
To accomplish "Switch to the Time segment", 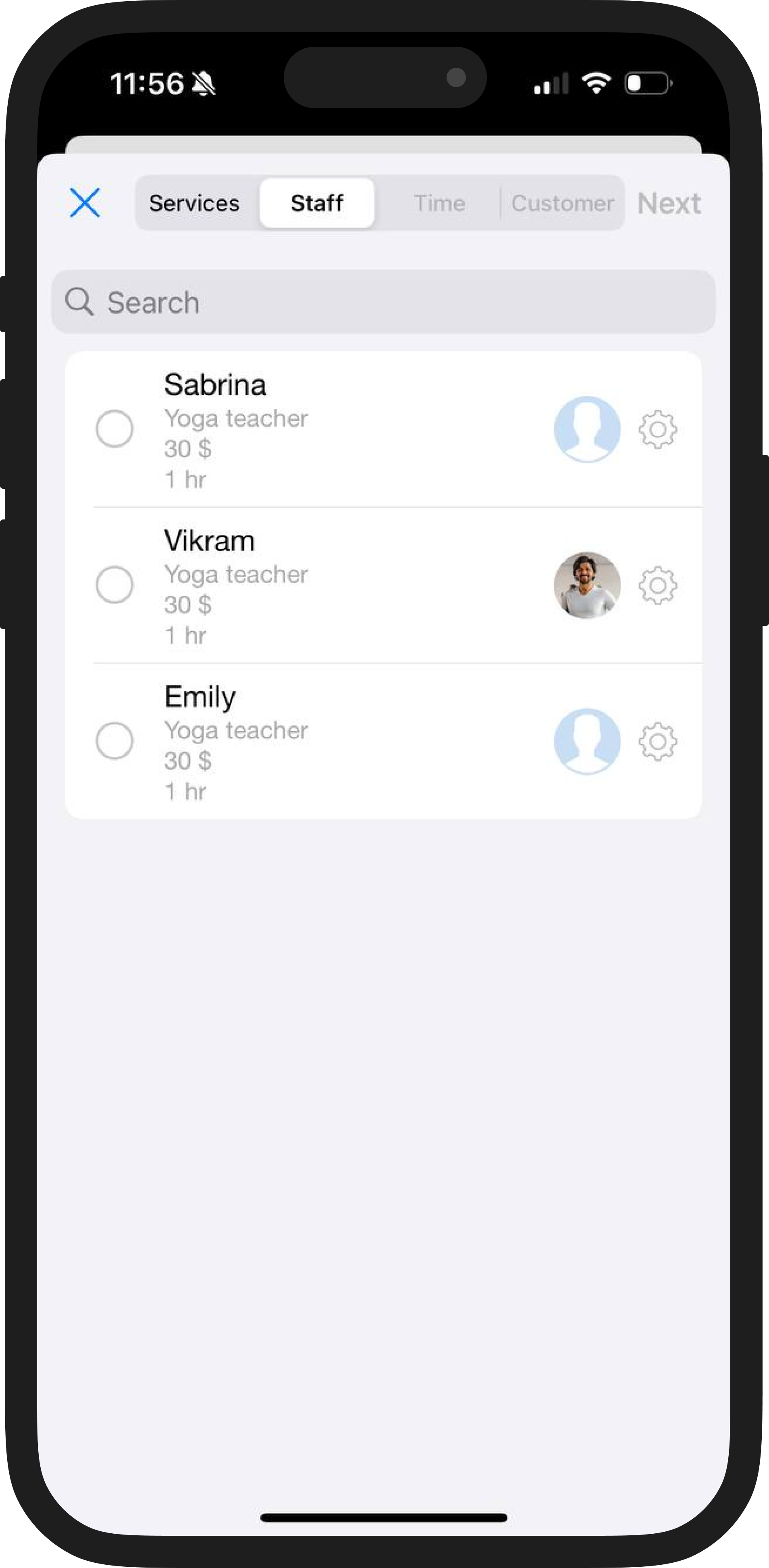I will pyautogui.click(x=439, y=203).
